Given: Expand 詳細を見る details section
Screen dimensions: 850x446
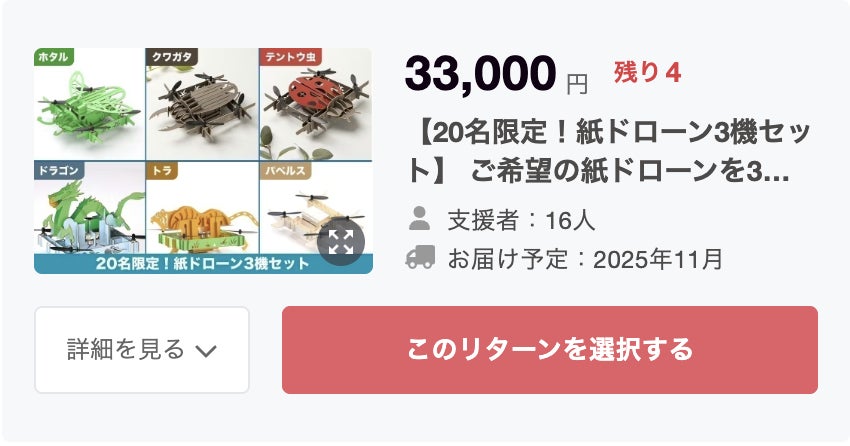Looking at the screenshot, I should pos(141,350).
